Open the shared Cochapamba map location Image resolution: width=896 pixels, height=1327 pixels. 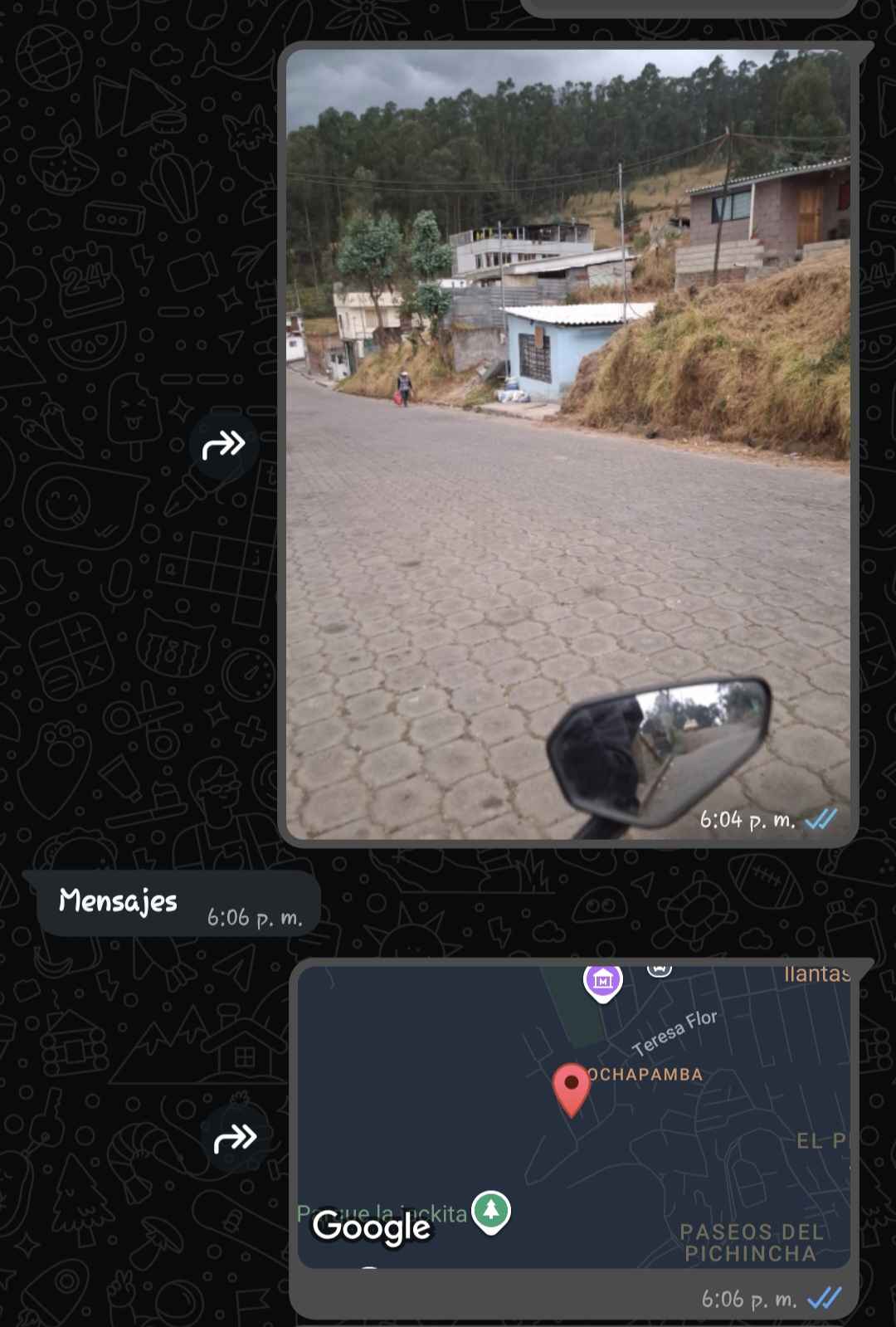tap(573, 1116)
